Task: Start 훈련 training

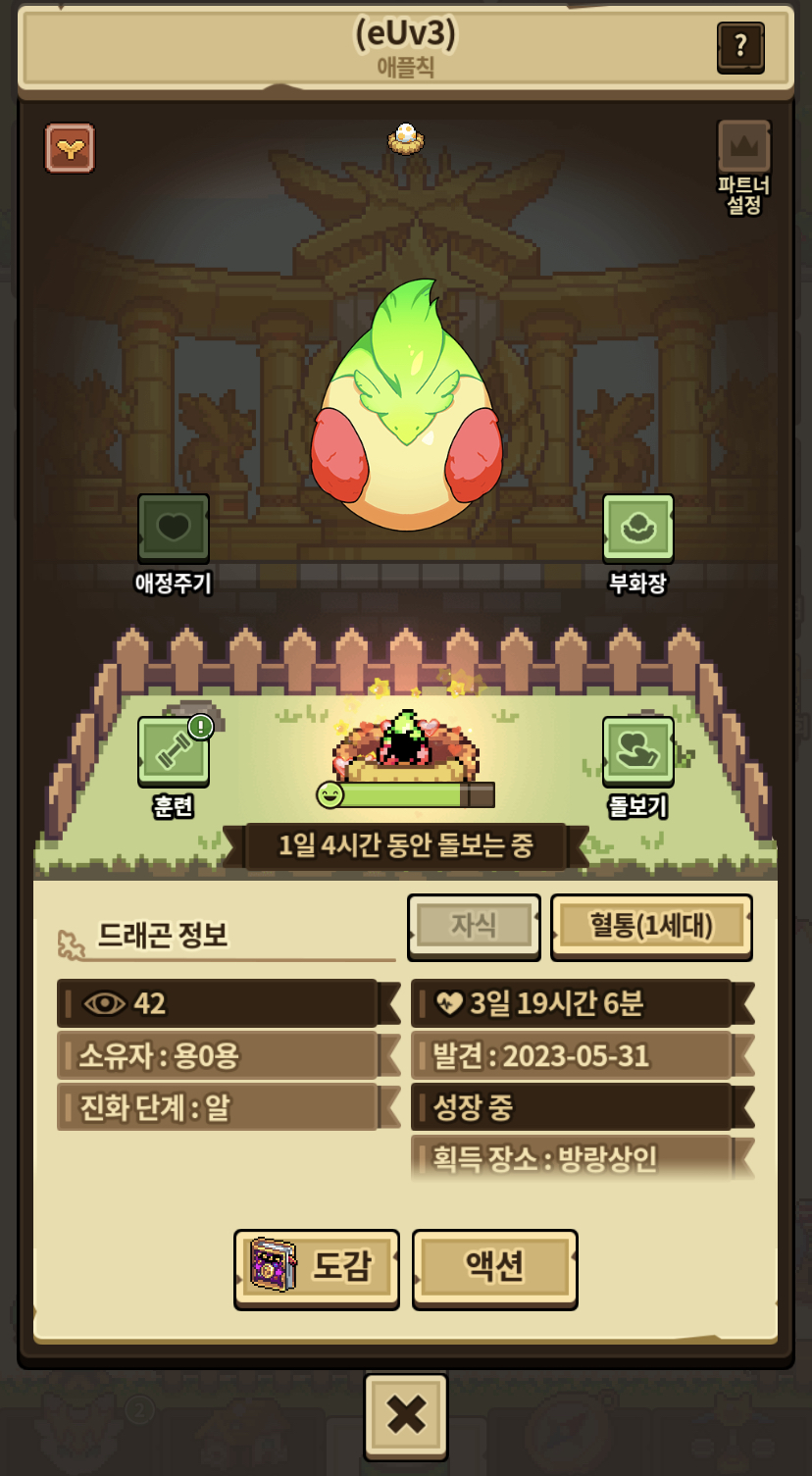Action: 174,752
